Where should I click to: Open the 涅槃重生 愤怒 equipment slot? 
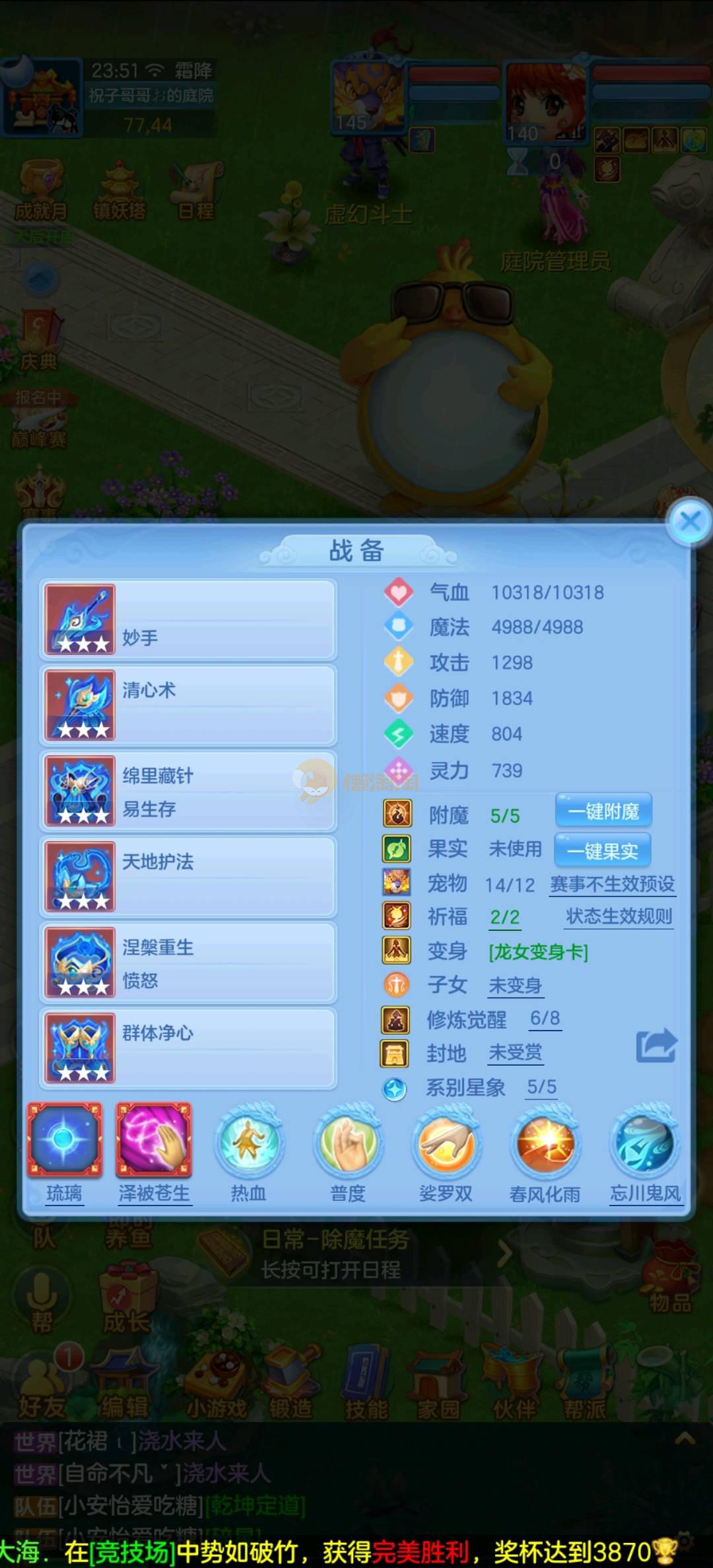point(188,963)
